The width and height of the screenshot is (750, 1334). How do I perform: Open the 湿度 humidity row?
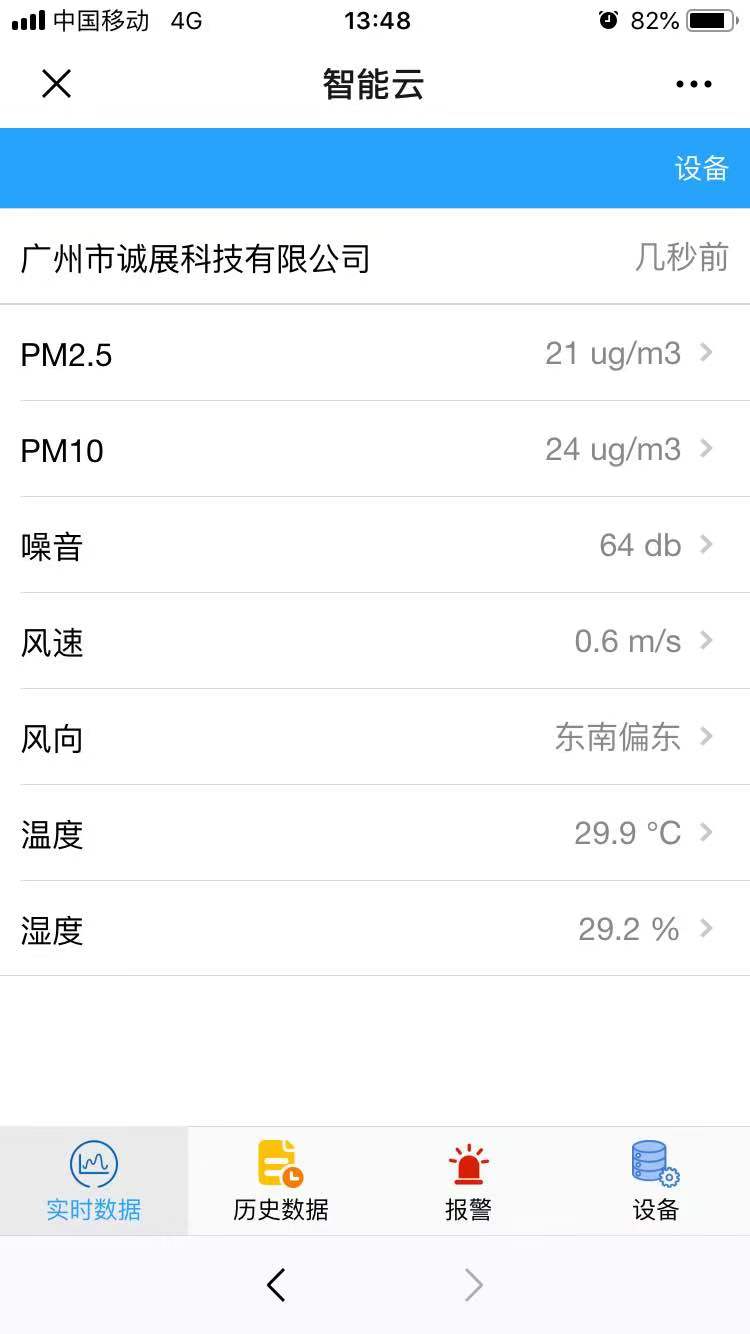pos(375,929)
